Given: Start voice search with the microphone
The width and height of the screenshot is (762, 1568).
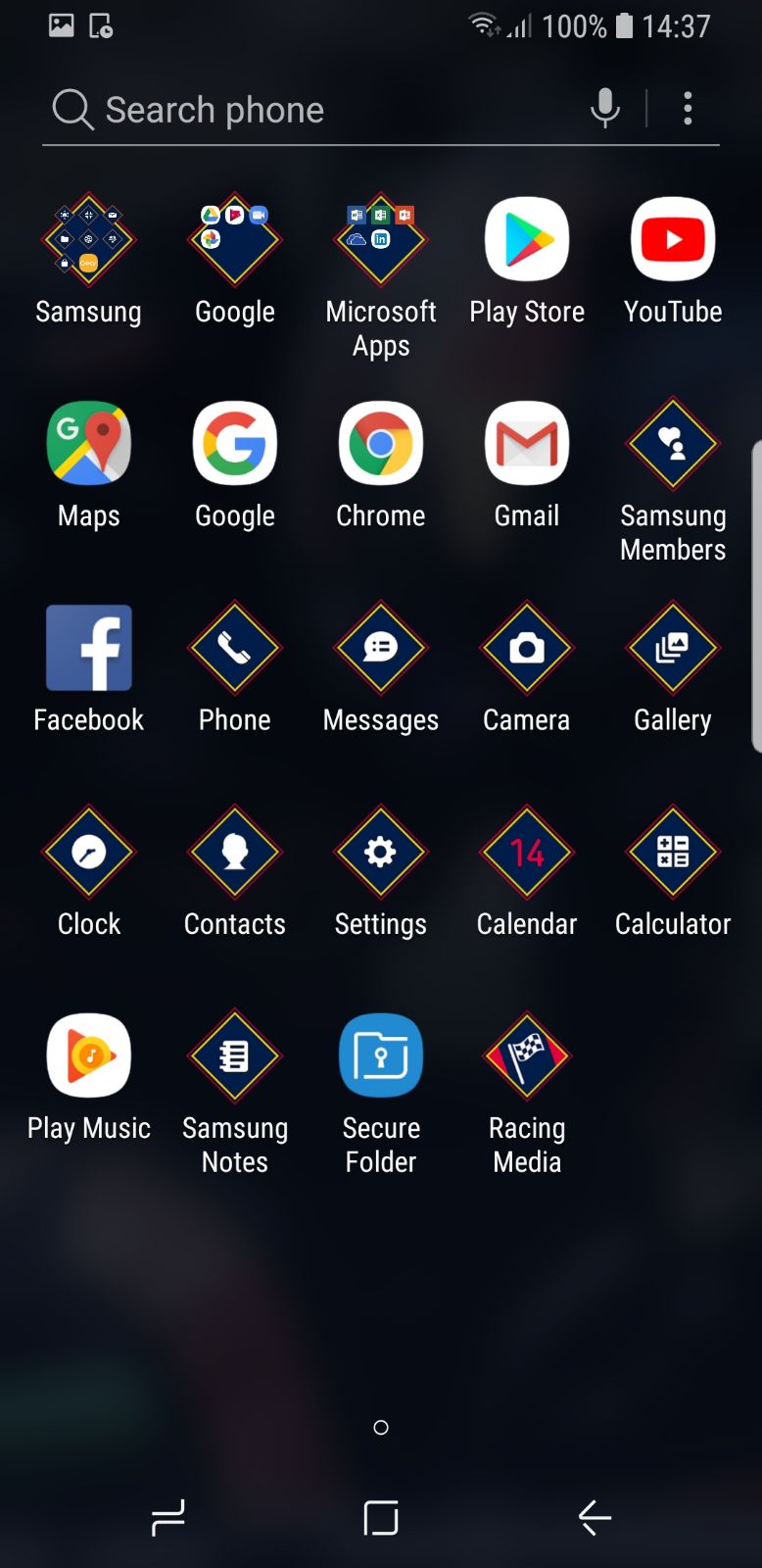Looking at the screenshot, I should tap(605, 108).
